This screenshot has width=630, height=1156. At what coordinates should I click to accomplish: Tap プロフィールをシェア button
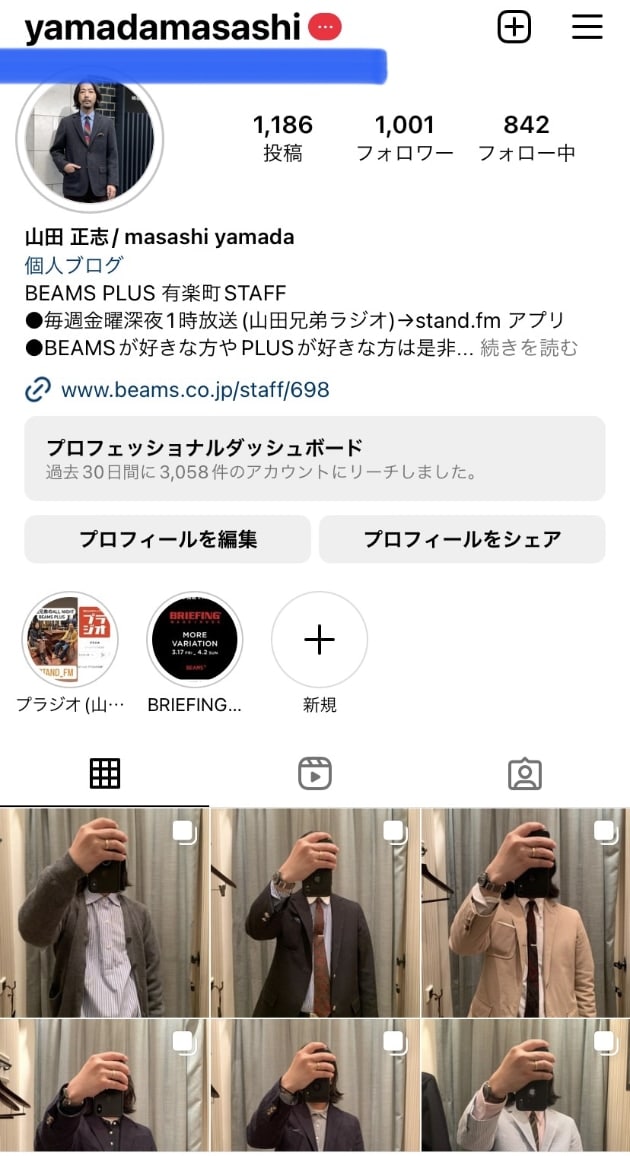tap(462, 540)
